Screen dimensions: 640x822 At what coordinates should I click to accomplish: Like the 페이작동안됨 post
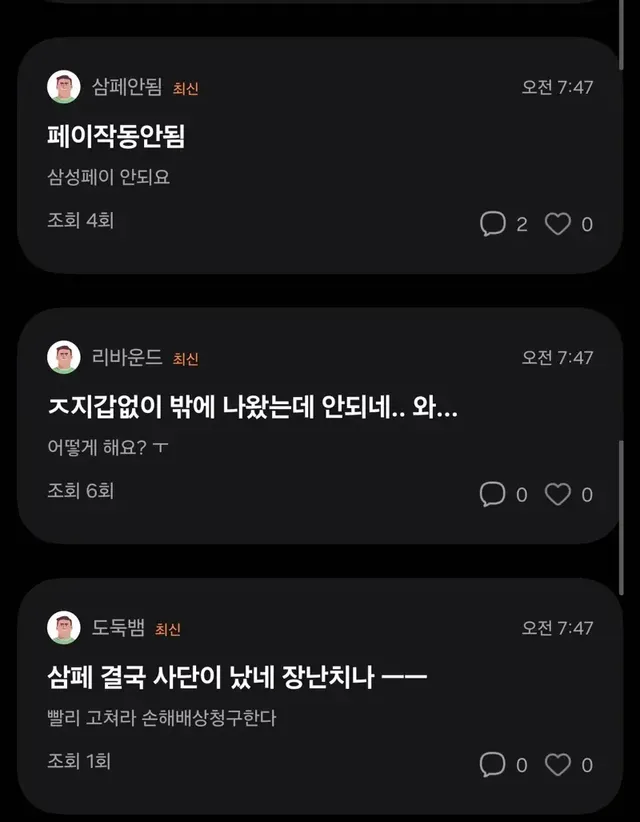557,224
